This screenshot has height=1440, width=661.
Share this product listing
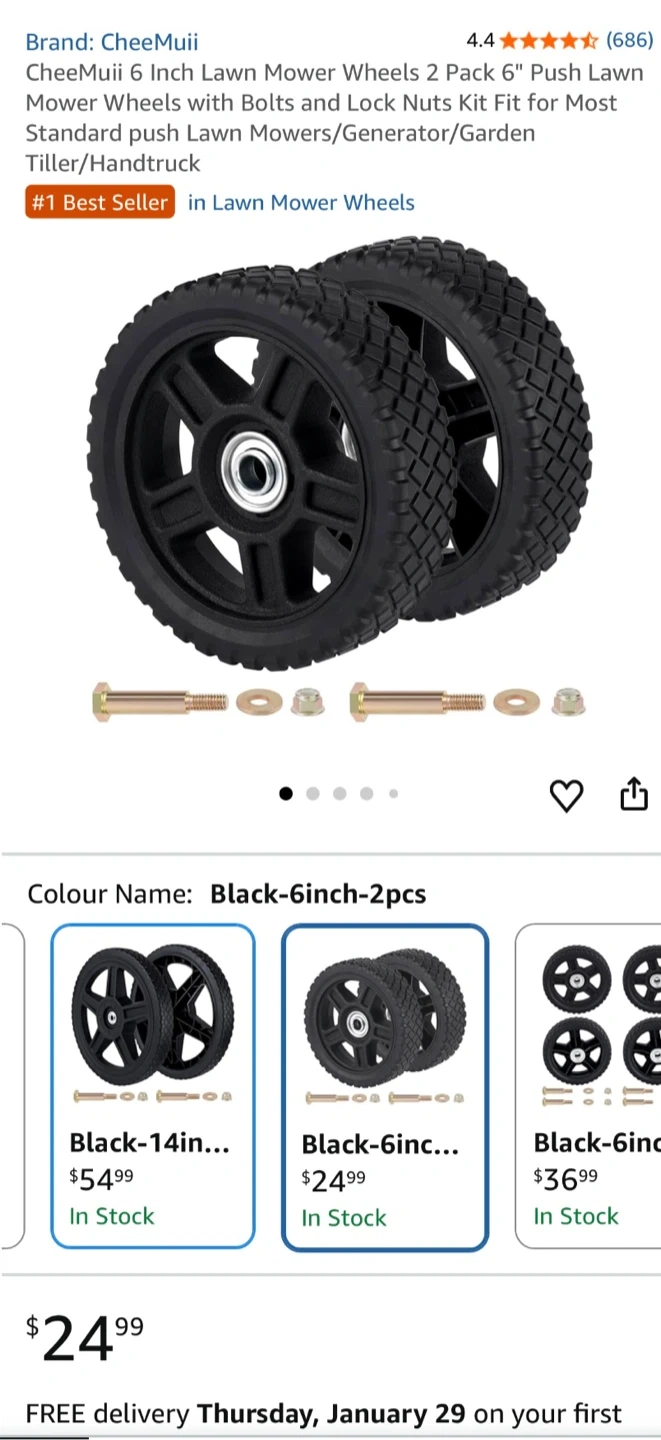pyautogui.click(x=634, y=795)
